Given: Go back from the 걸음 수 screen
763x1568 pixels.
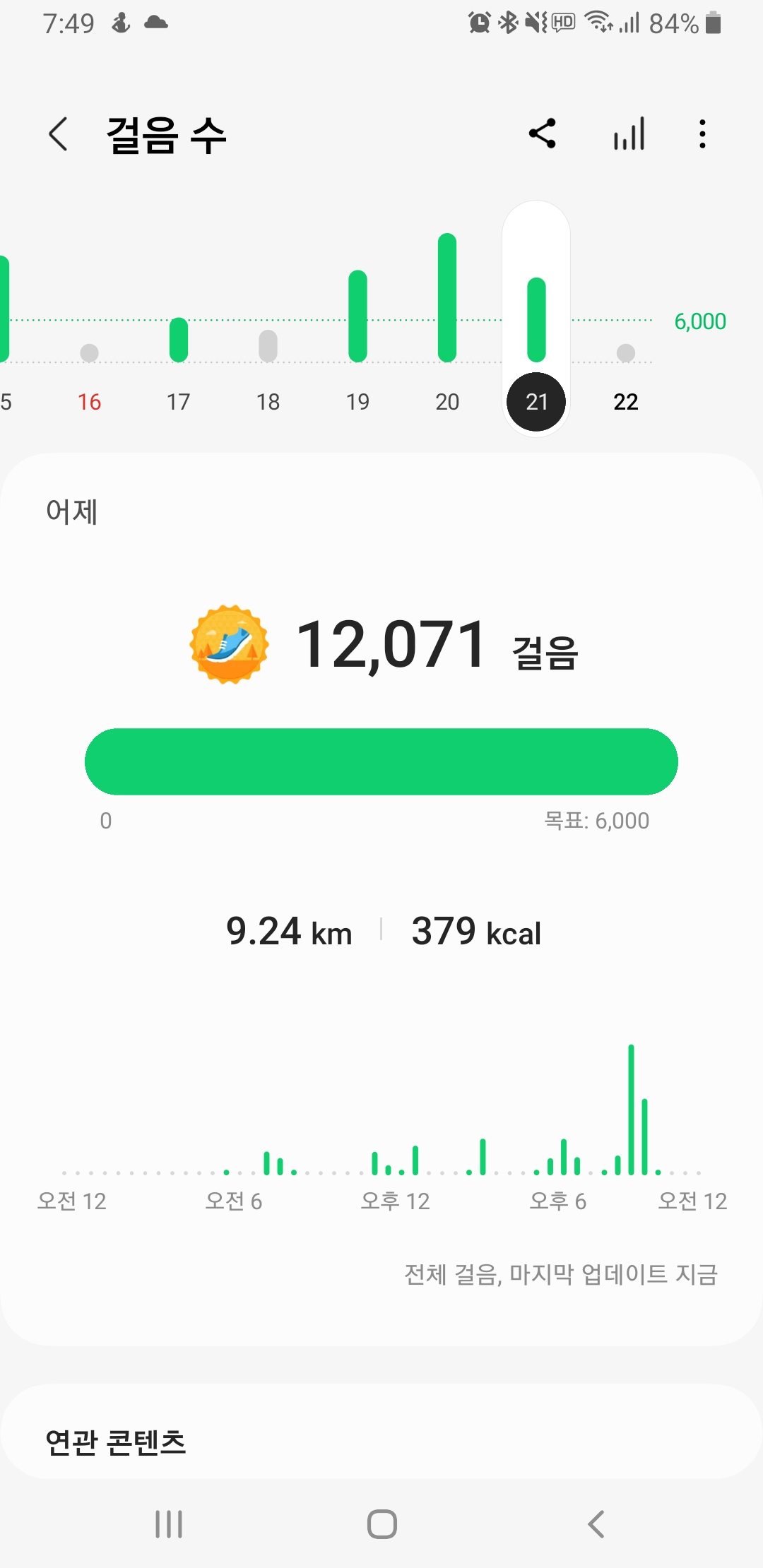Looking at the screenshot, I should tap(59, 134).
